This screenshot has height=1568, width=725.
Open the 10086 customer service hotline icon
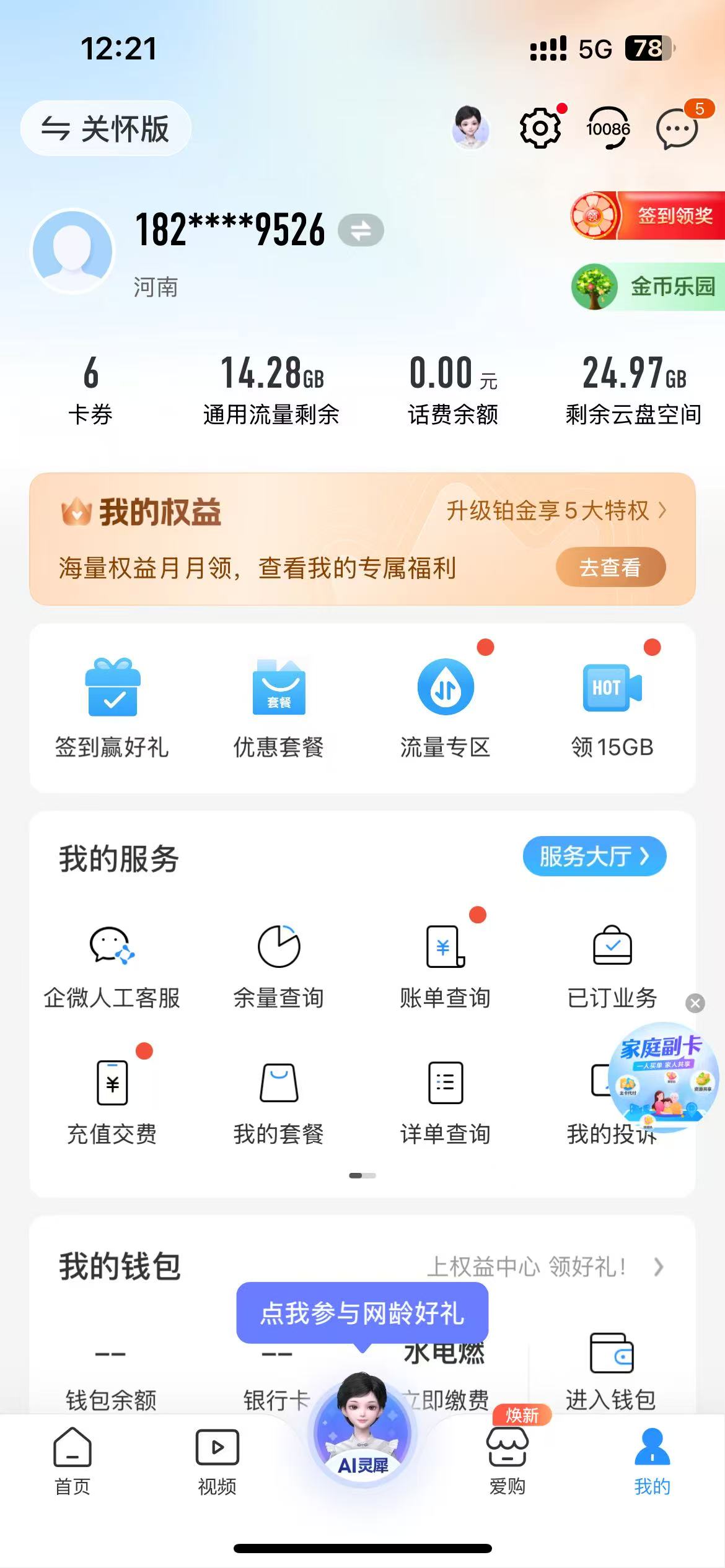pyautogui.click(x=608, y=128)
